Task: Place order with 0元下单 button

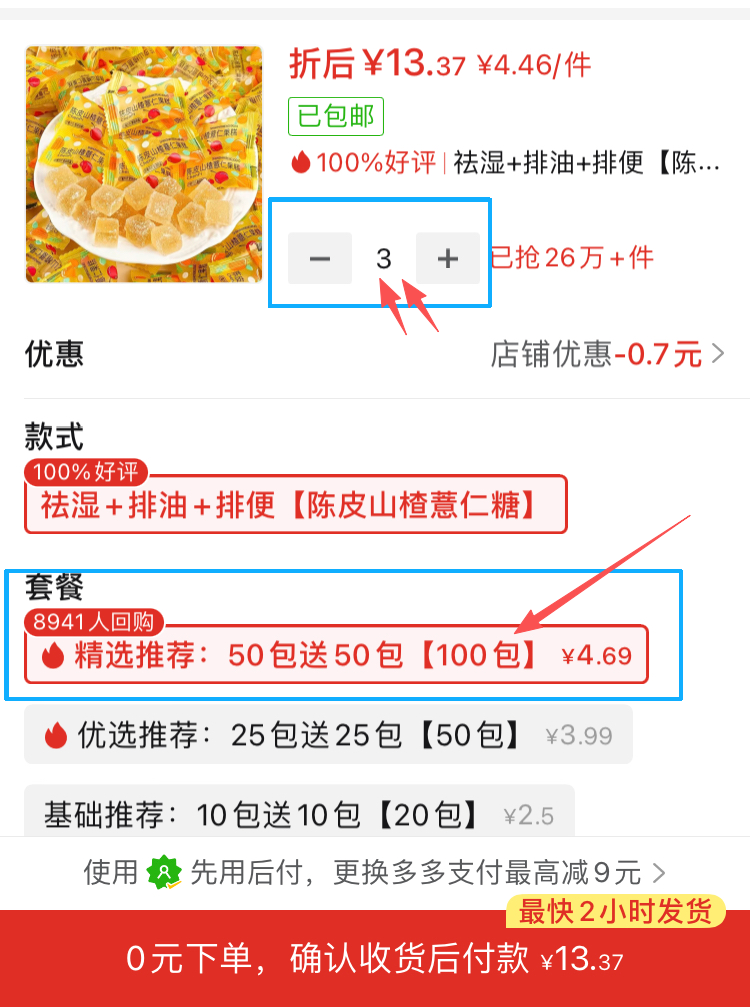Action: (x=375, y=960)
